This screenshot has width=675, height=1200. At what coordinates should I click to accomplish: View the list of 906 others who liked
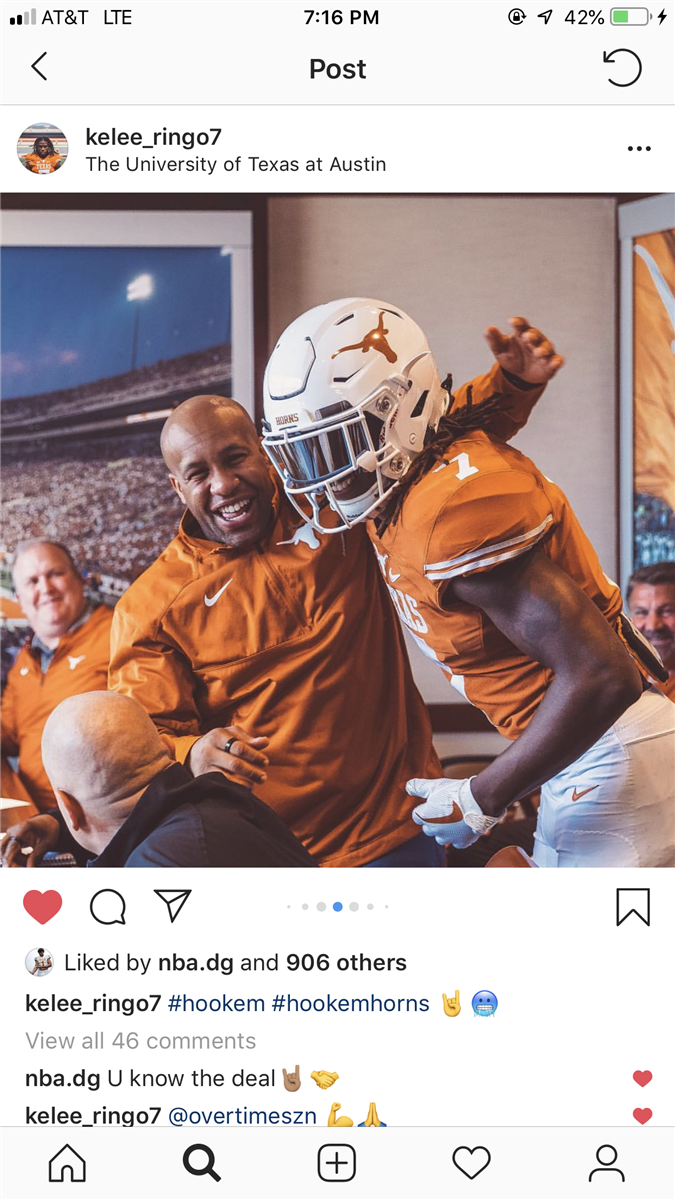pyautogui.click(x=346, y=963)
